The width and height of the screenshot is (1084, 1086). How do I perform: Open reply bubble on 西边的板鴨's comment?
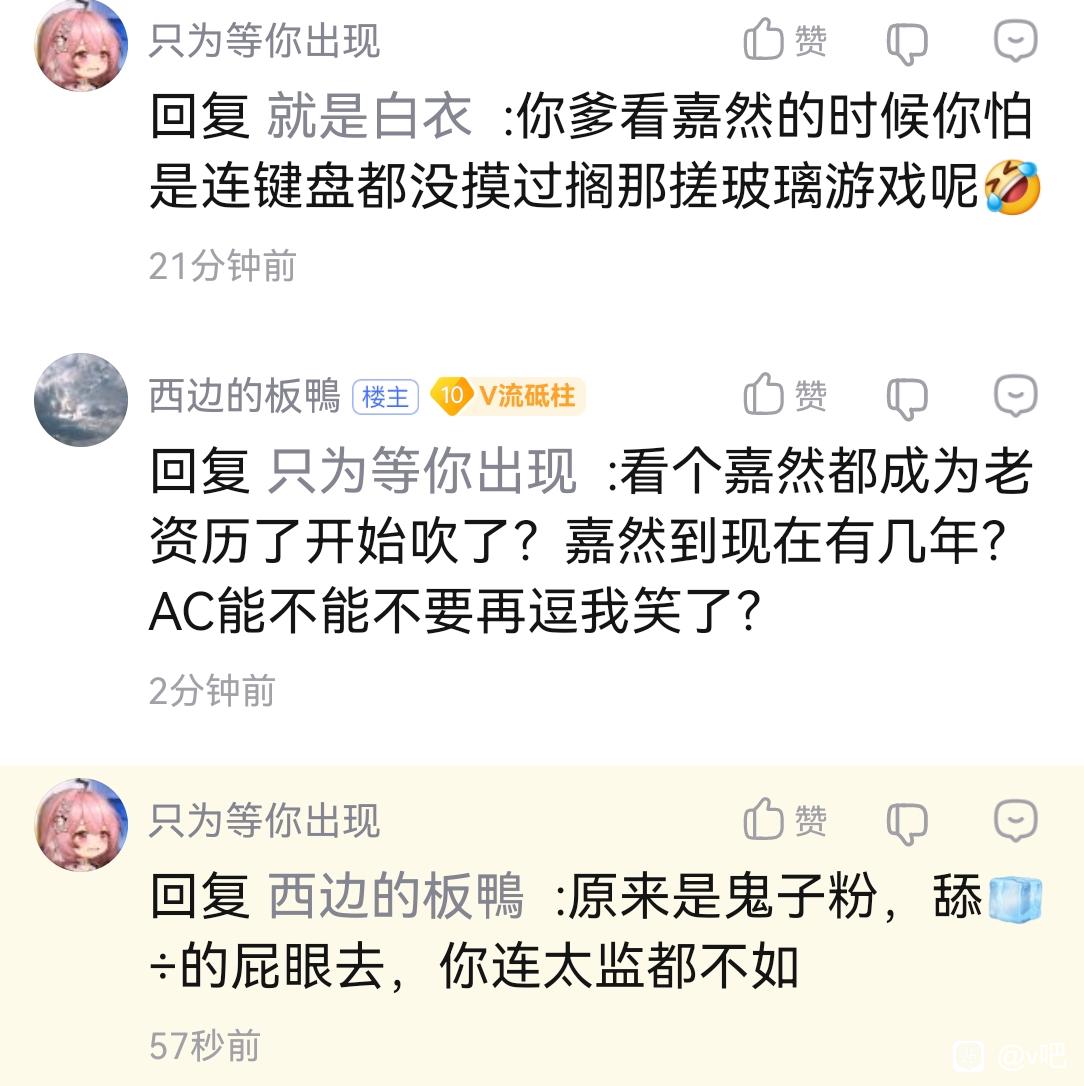pos(1015,396)
